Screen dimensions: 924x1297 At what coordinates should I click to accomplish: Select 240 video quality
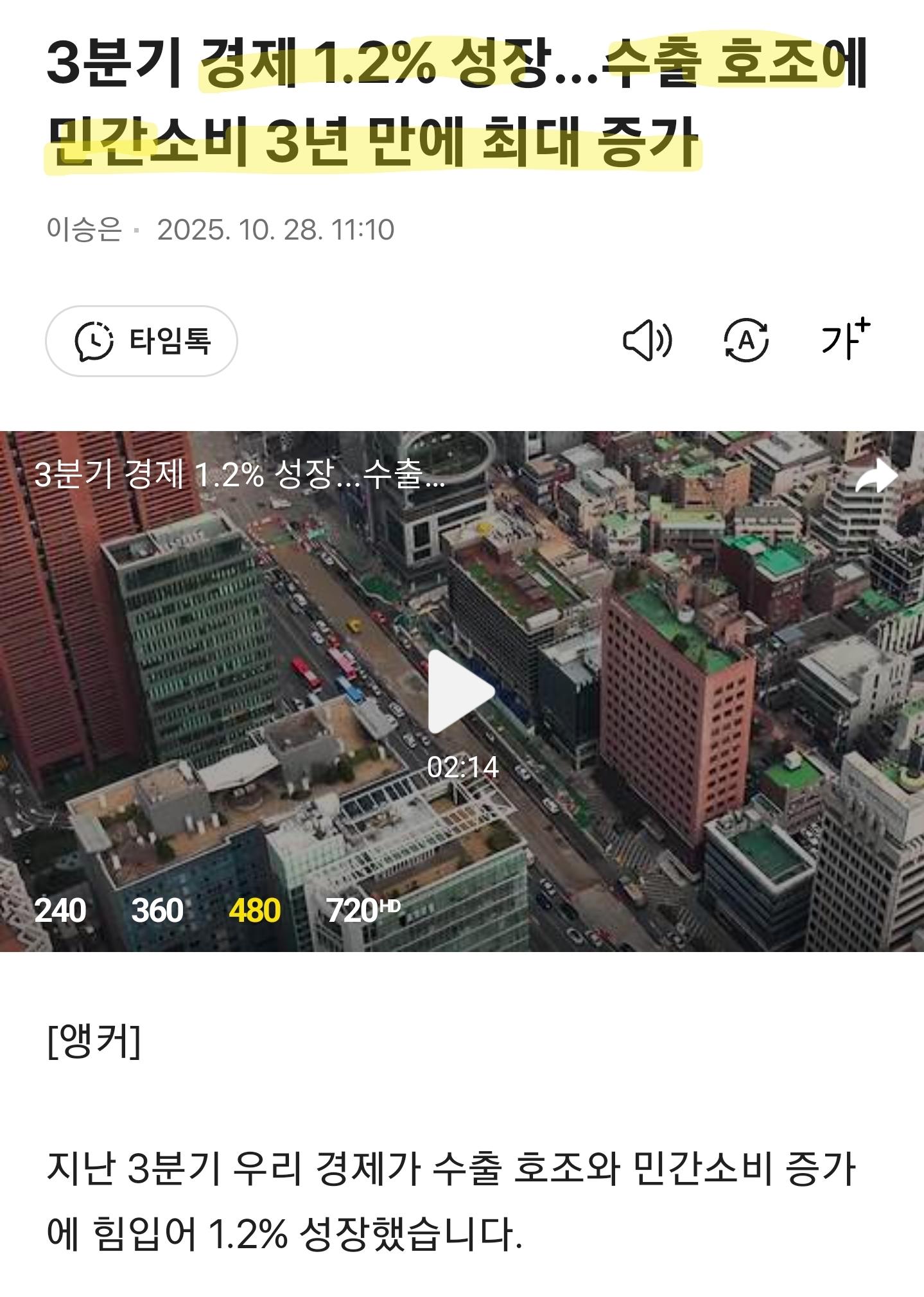point(60,910)
